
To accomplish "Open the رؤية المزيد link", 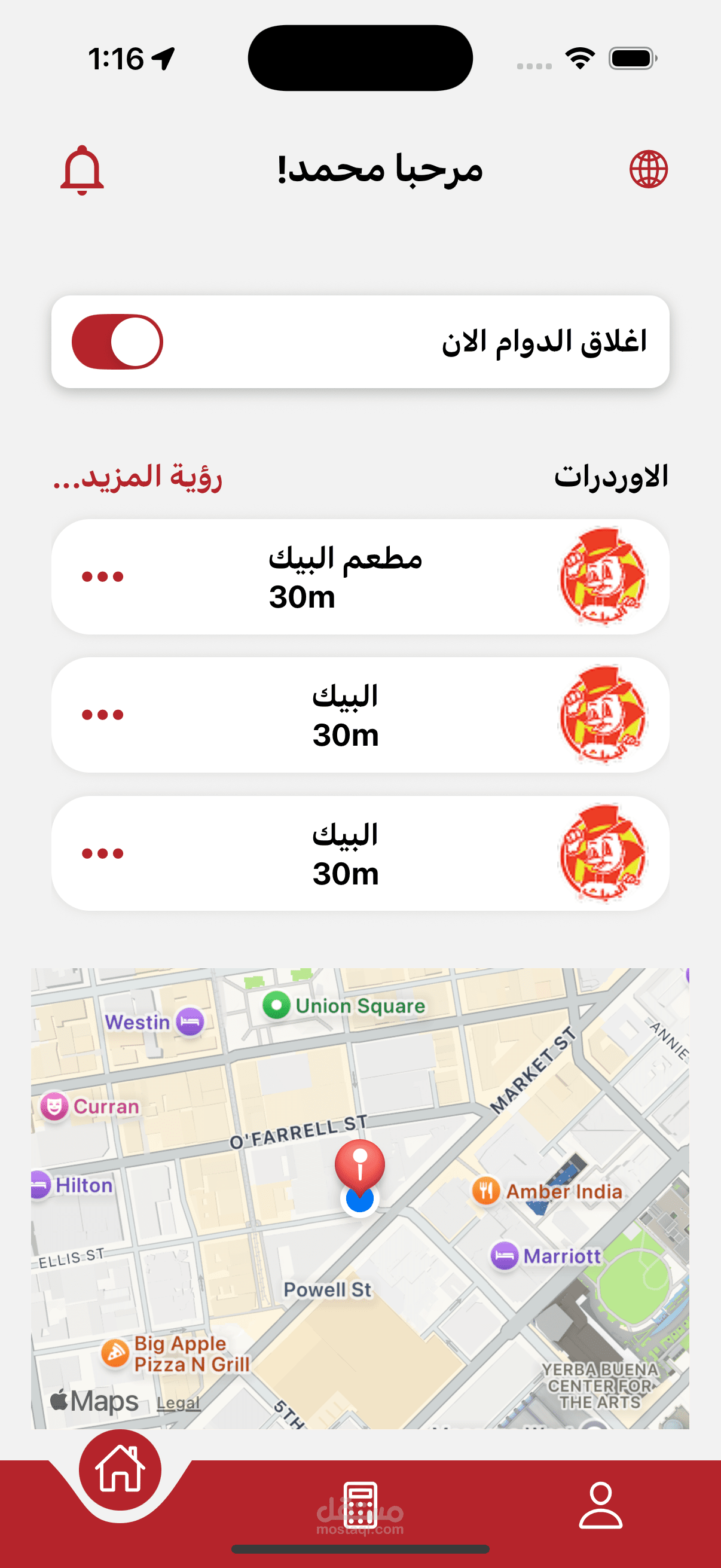I will pyautogui.click(x=138, y=477).
